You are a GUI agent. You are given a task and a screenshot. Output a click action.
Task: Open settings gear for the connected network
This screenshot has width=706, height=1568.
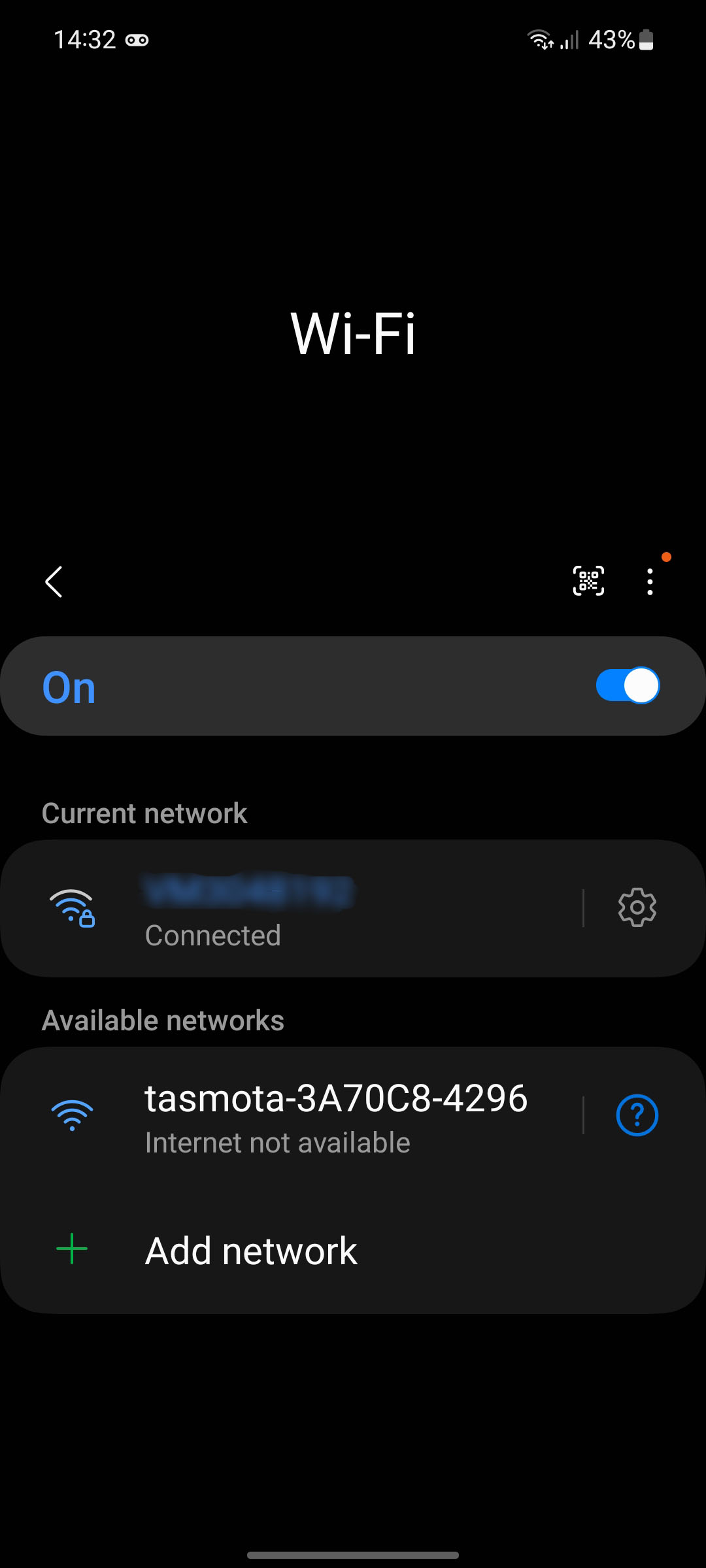tap(637, 907)
